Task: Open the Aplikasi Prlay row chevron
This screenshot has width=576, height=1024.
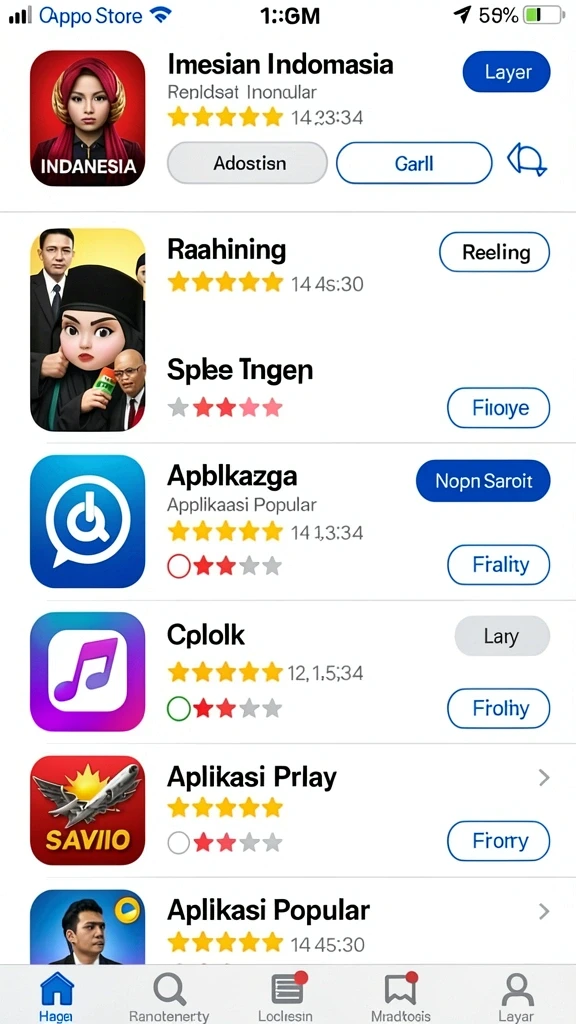Action: [543, 777]
